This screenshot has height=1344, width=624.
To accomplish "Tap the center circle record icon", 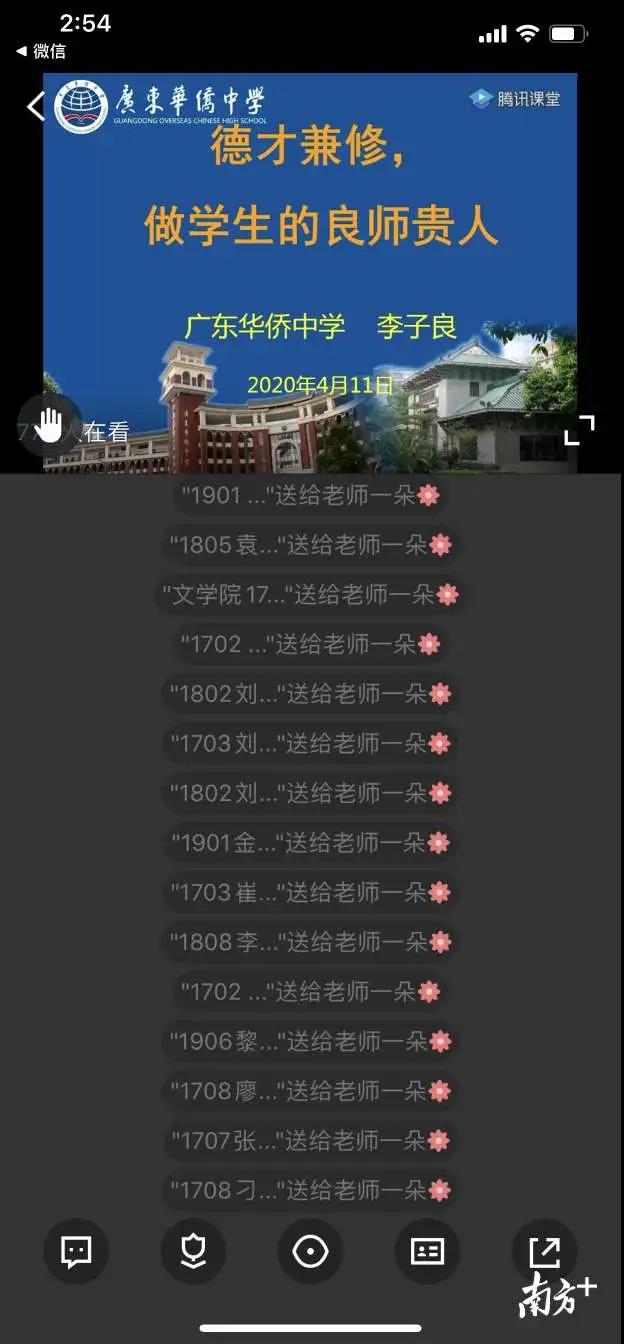I will tap(310, 1251).
